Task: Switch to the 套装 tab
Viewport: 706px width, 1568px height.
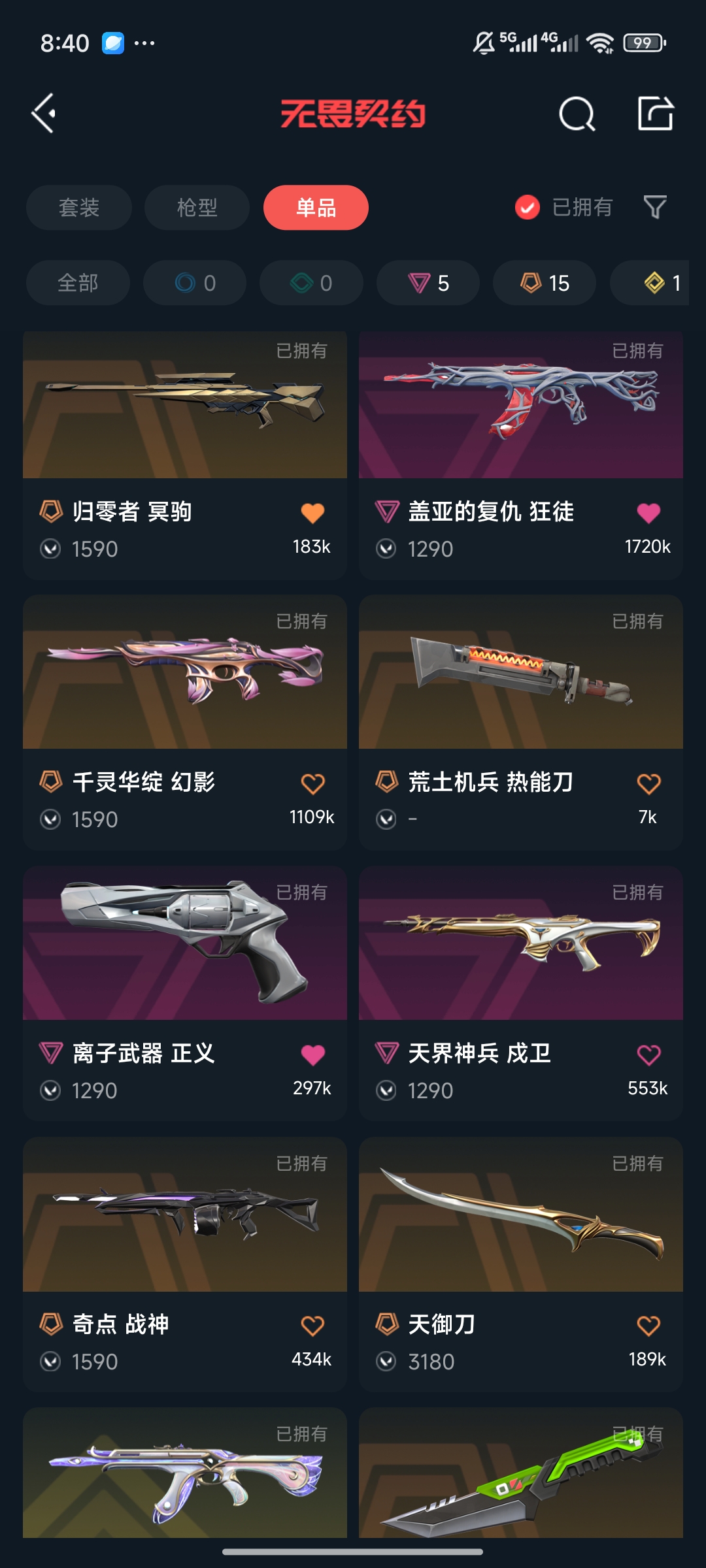Action: (79, 208)
